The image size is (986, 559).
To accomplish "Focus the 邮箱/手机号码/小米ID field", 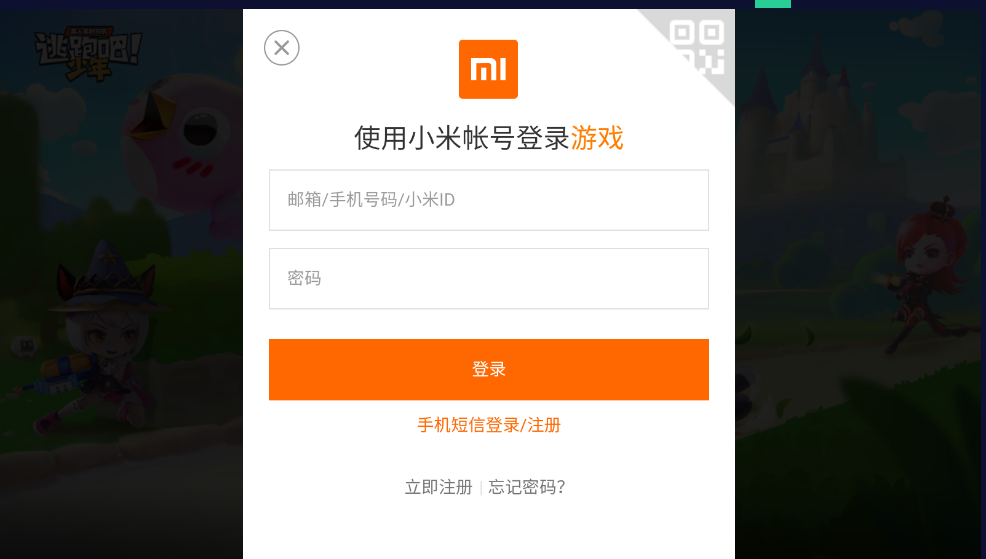I will [488, 200].
